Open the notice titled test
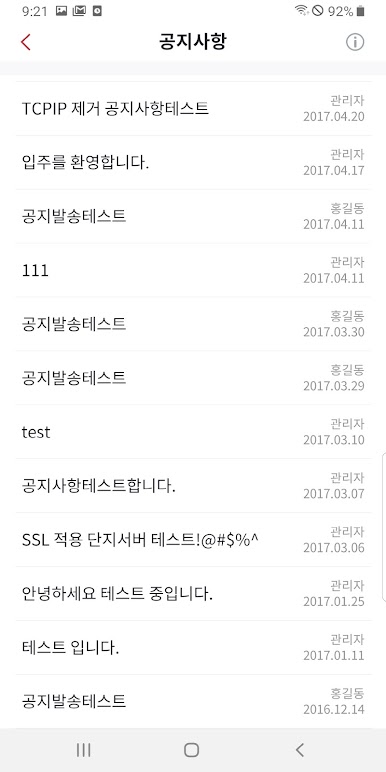 (x=193, y=432)
